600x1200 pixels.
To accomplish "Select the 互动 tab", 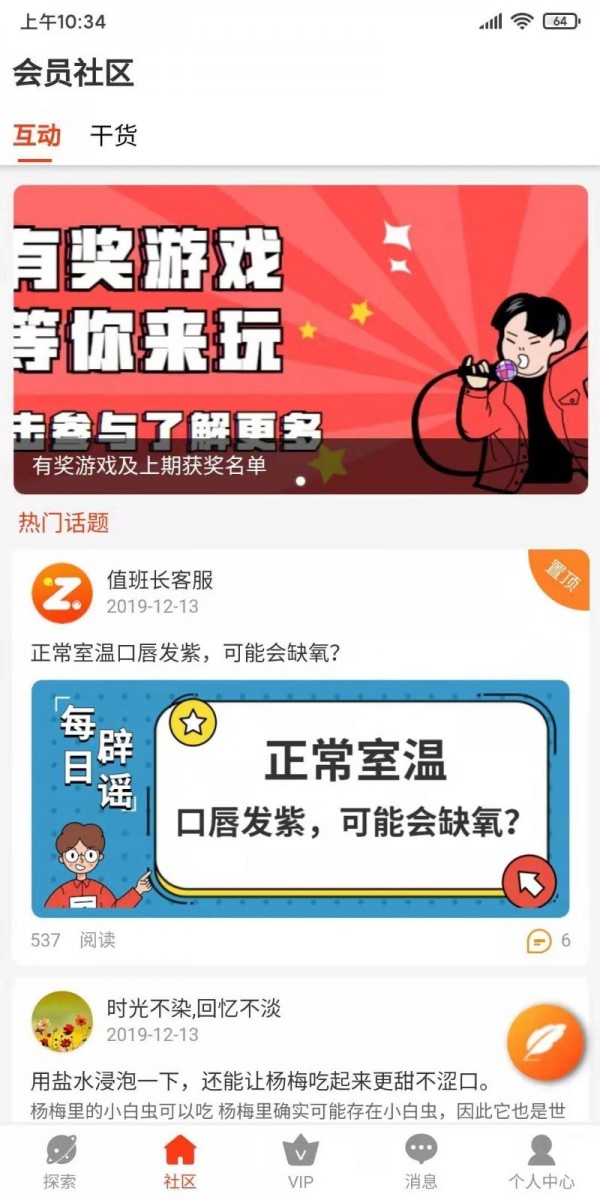I will (x=37, y=136).
